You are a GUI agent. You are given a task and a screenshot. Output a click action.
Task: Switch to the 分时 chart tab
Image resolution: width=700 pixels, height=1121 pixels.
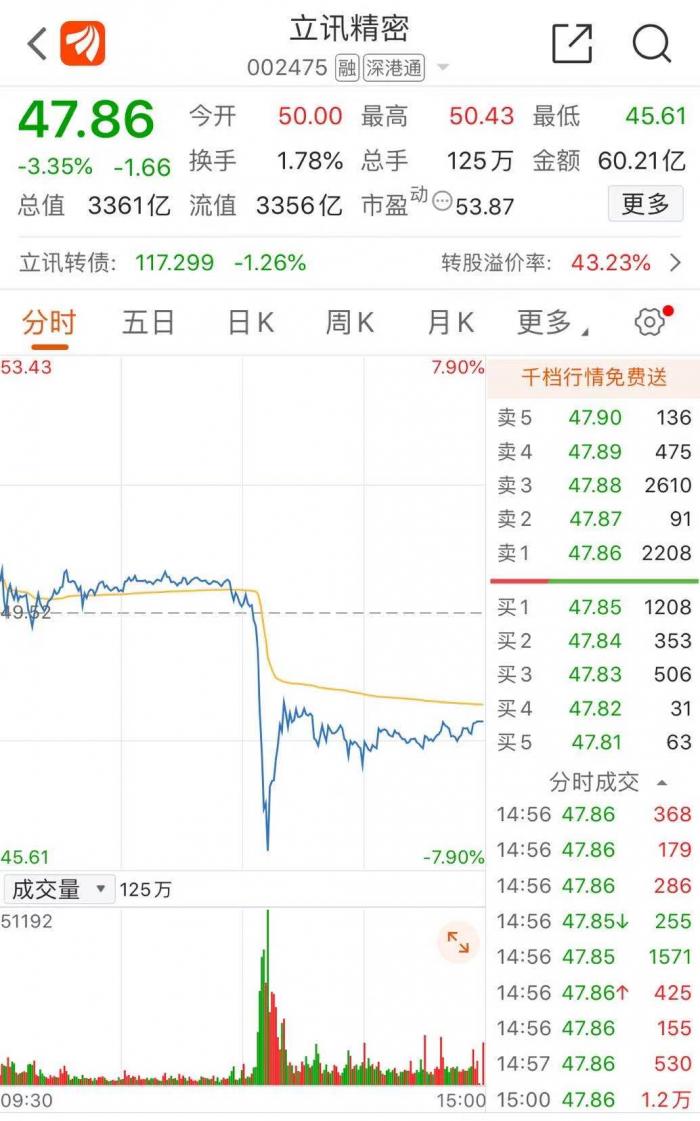coord(49,322)
